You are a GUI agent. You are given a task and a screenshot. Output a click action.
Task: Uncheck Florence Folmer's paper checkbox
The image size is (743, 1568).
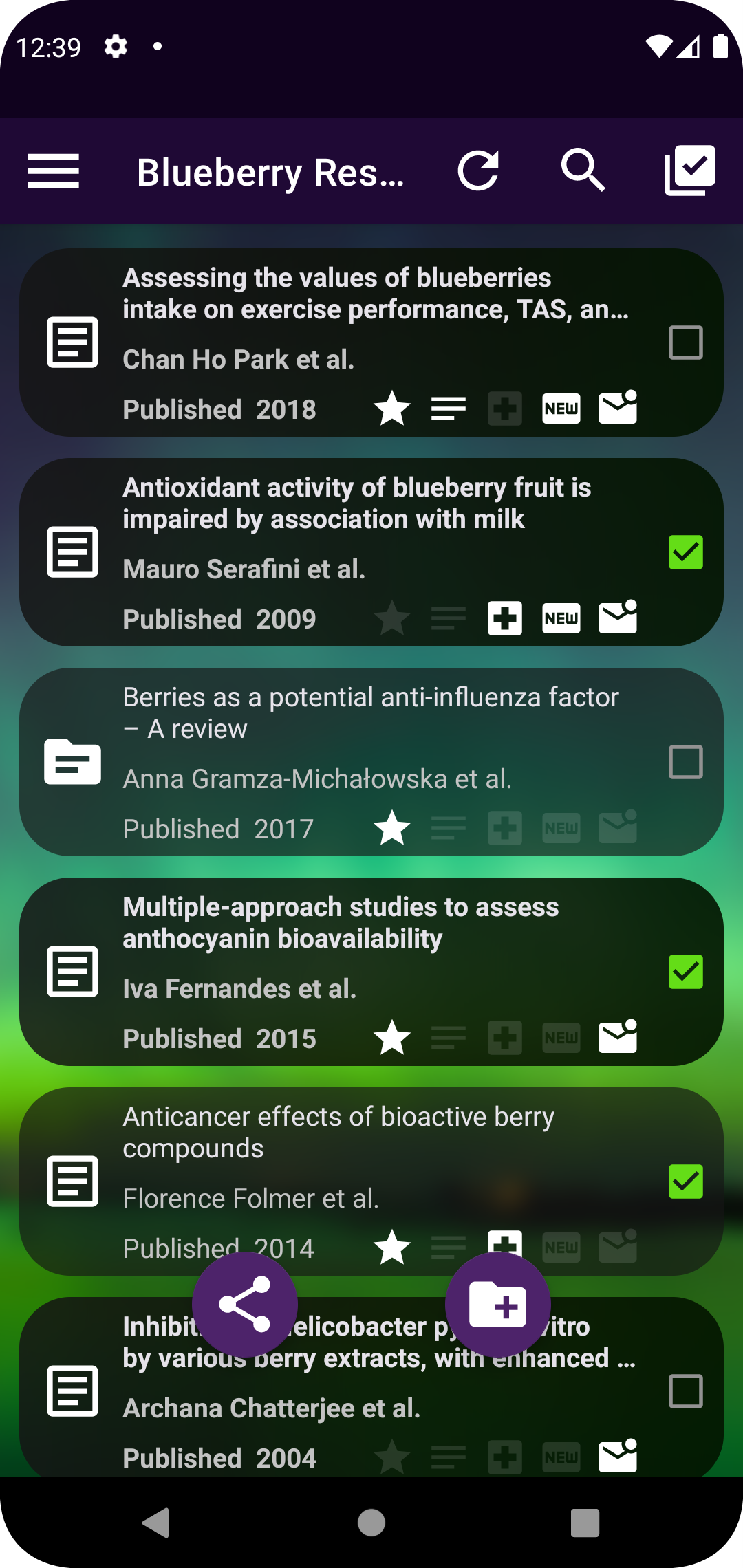(686, 1182)
